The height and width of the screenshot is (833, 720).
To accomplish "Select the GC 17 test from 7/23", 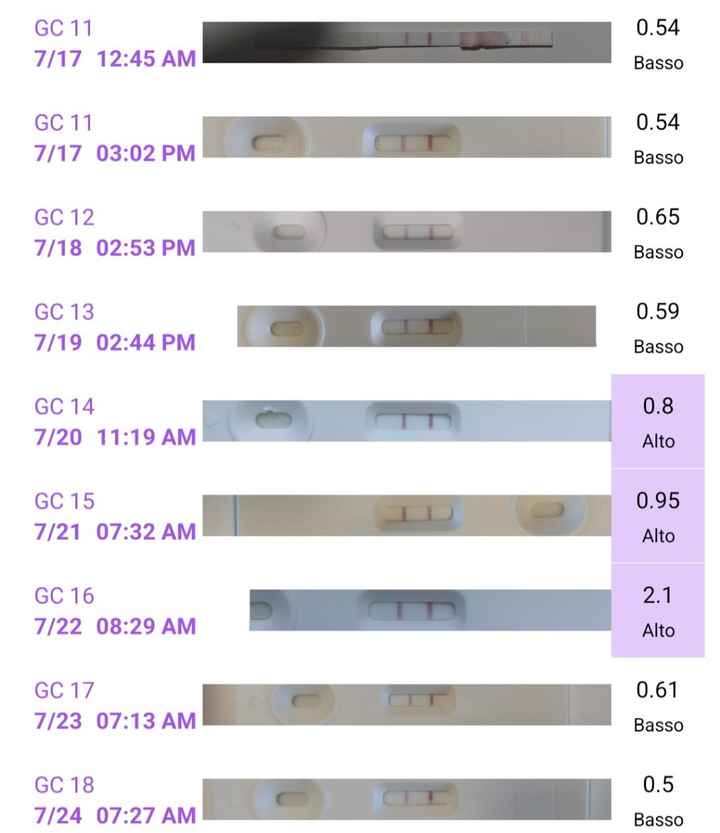I will pos(406,705).
